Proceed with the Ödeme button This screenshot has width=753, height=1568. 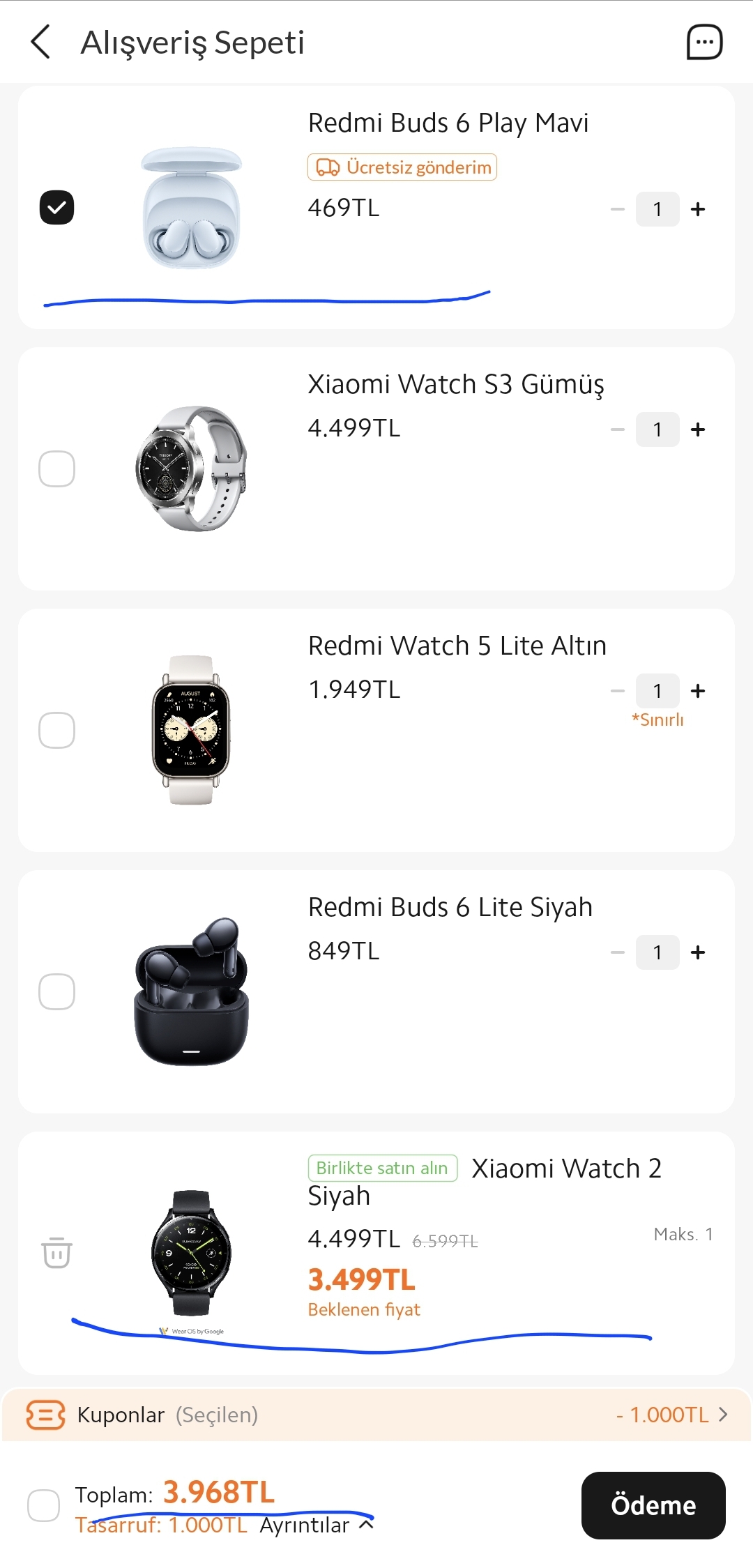(653, 1505)
